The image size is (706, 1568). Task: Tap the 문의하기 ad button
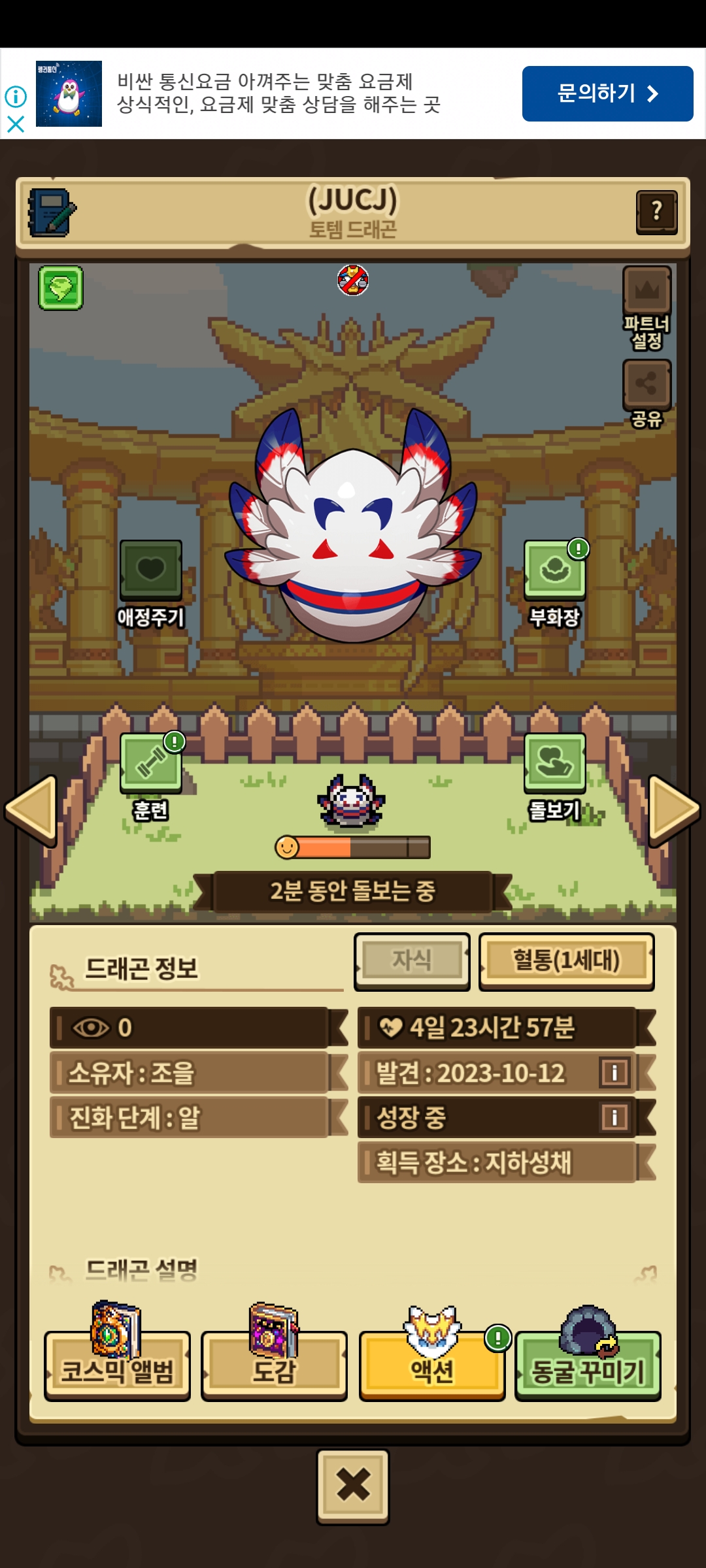click(607, 93)
